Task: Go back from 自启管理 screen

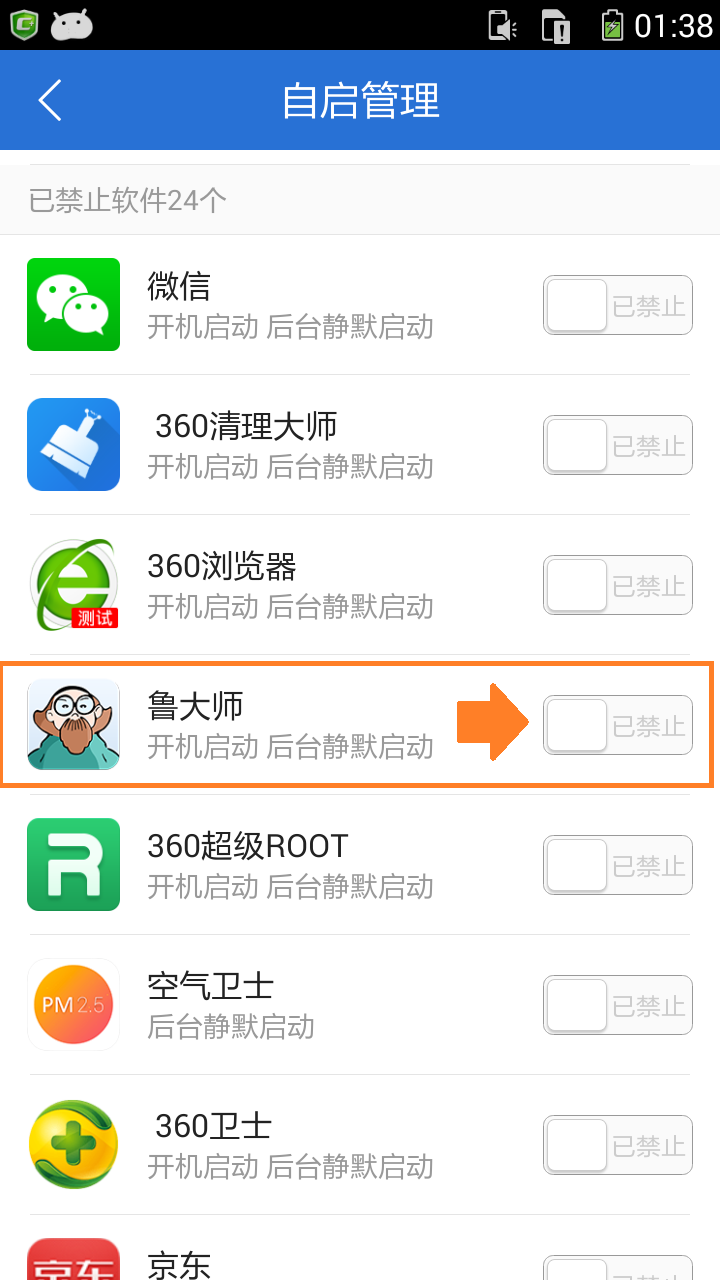Action: (50, 100)
